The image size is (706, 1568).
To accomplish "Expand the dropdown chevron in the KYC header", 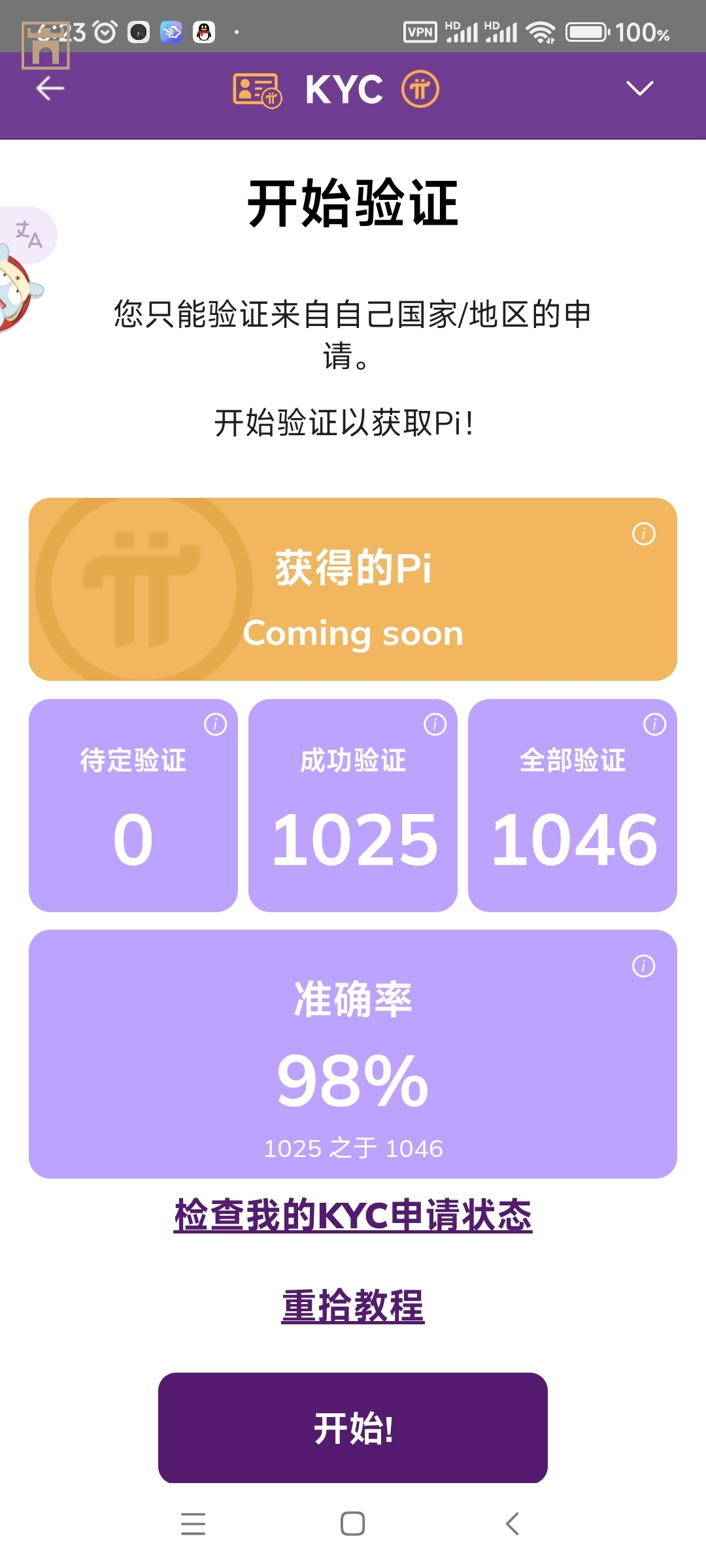I will pyautogui.click(x=639, y=88).
